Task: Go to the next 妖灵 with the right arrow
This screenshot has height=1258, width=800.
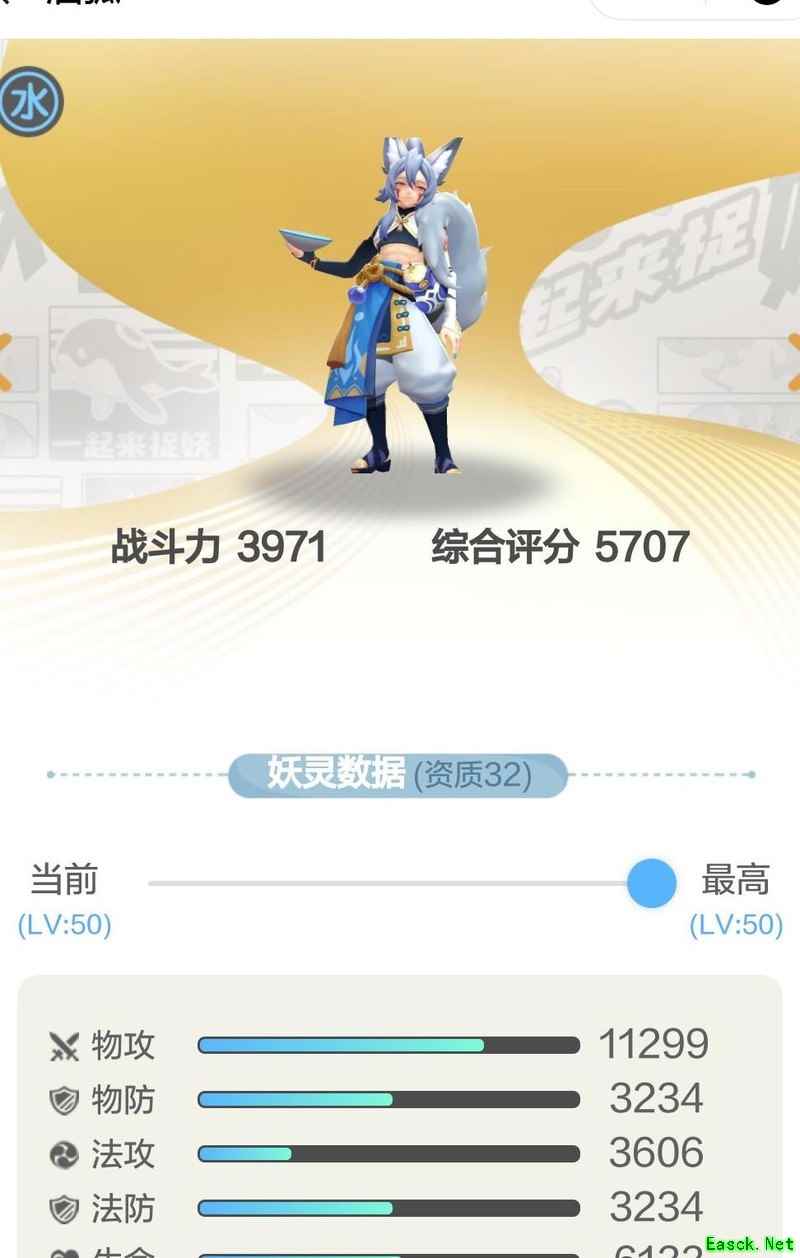Action: [x=794, y=362]
